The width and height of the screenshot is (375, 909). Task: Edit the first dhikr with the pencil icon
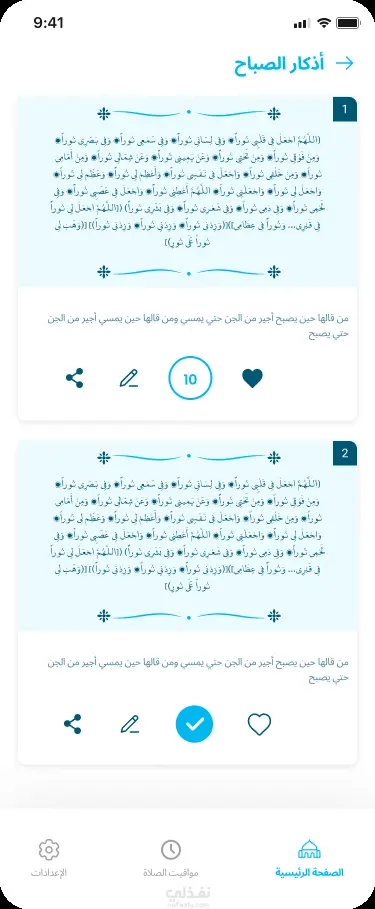click(129, 379)
